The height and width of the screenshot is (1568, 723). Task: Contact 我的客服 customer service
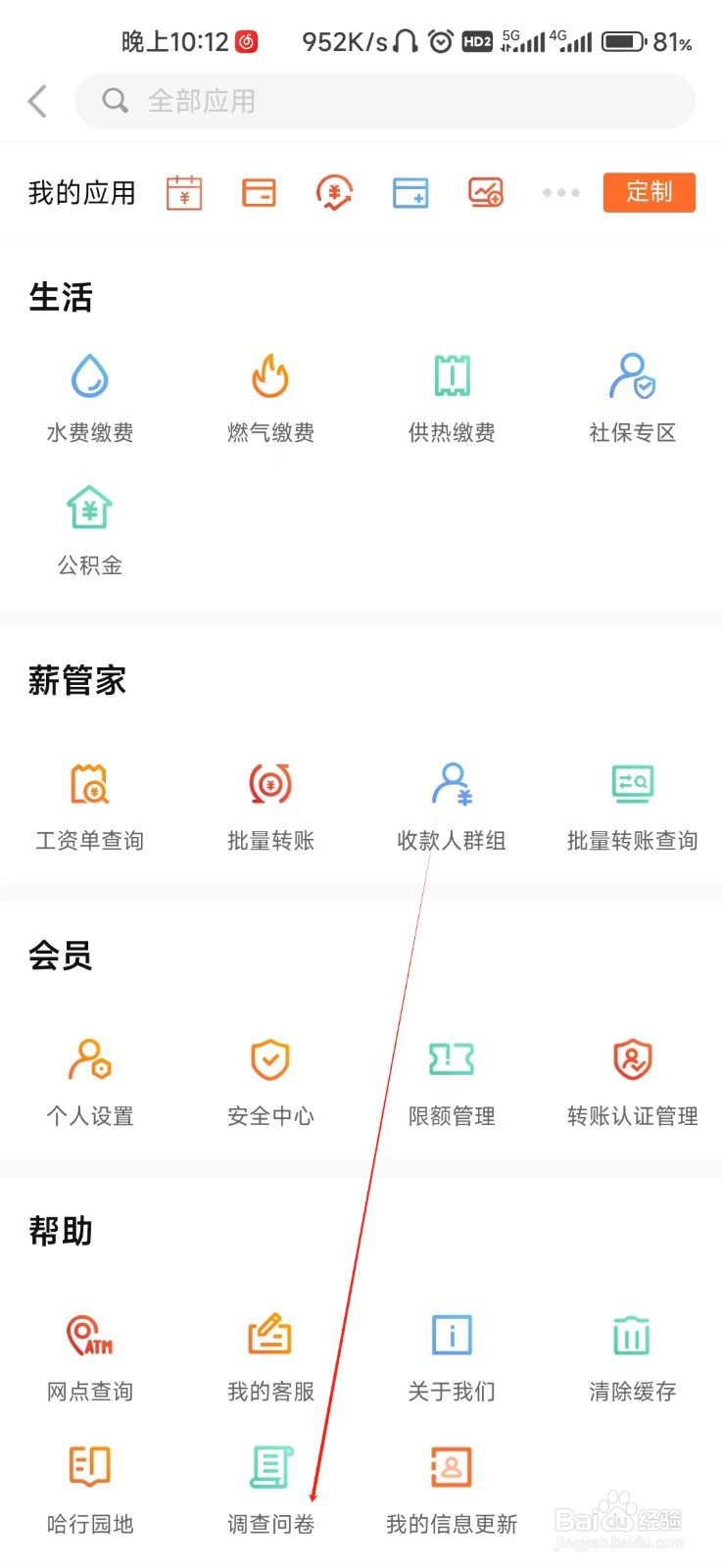click(270, 1357)
